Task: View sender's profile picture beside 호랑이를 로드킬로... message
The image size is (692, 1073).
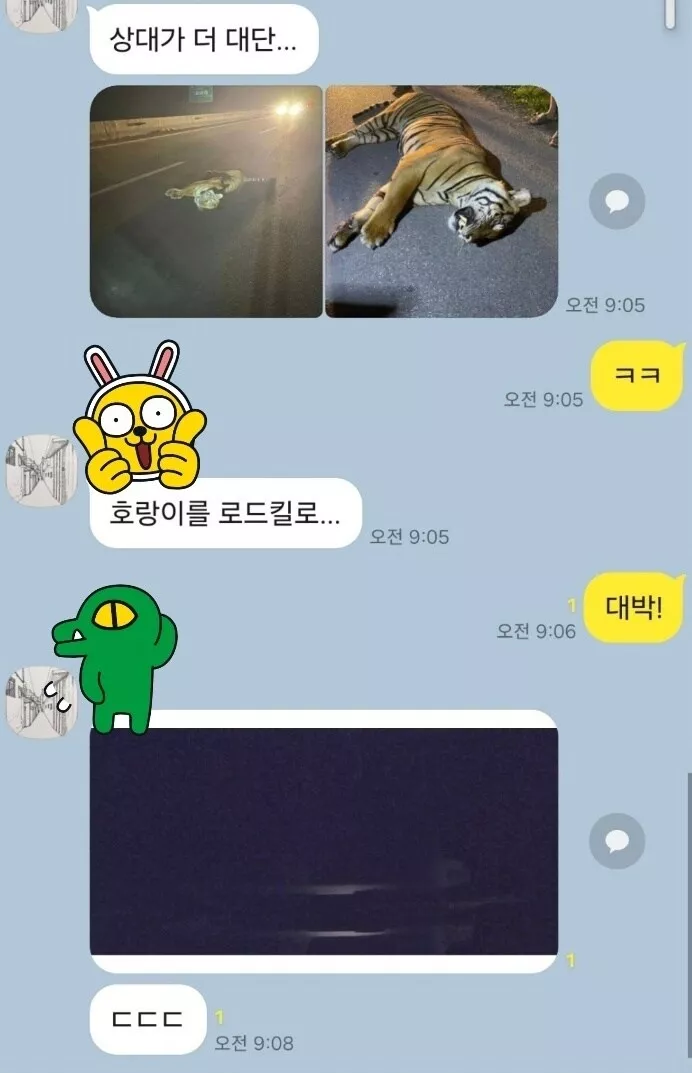Action: [41, 469]
